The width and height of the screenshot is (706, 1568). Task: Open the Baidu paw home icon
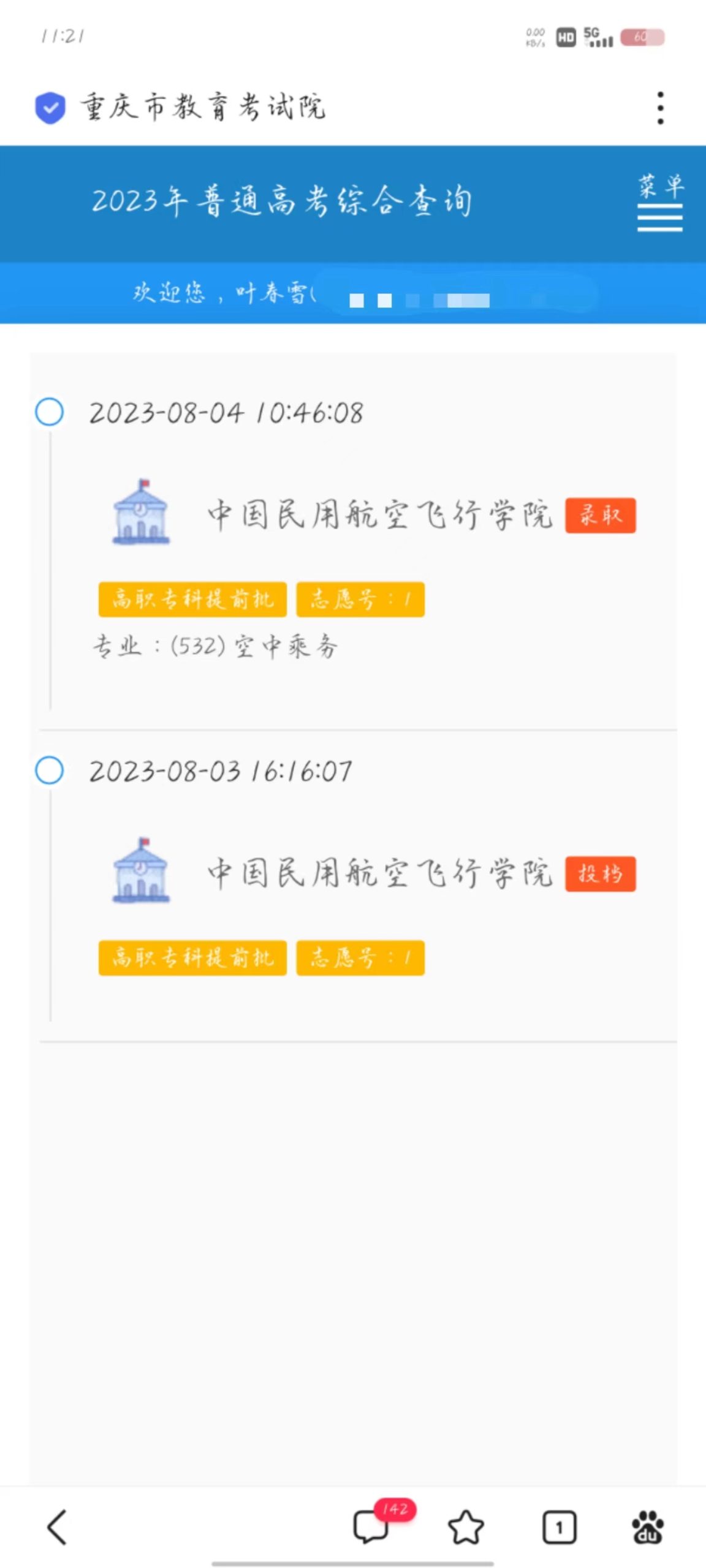pos(648,1527)
